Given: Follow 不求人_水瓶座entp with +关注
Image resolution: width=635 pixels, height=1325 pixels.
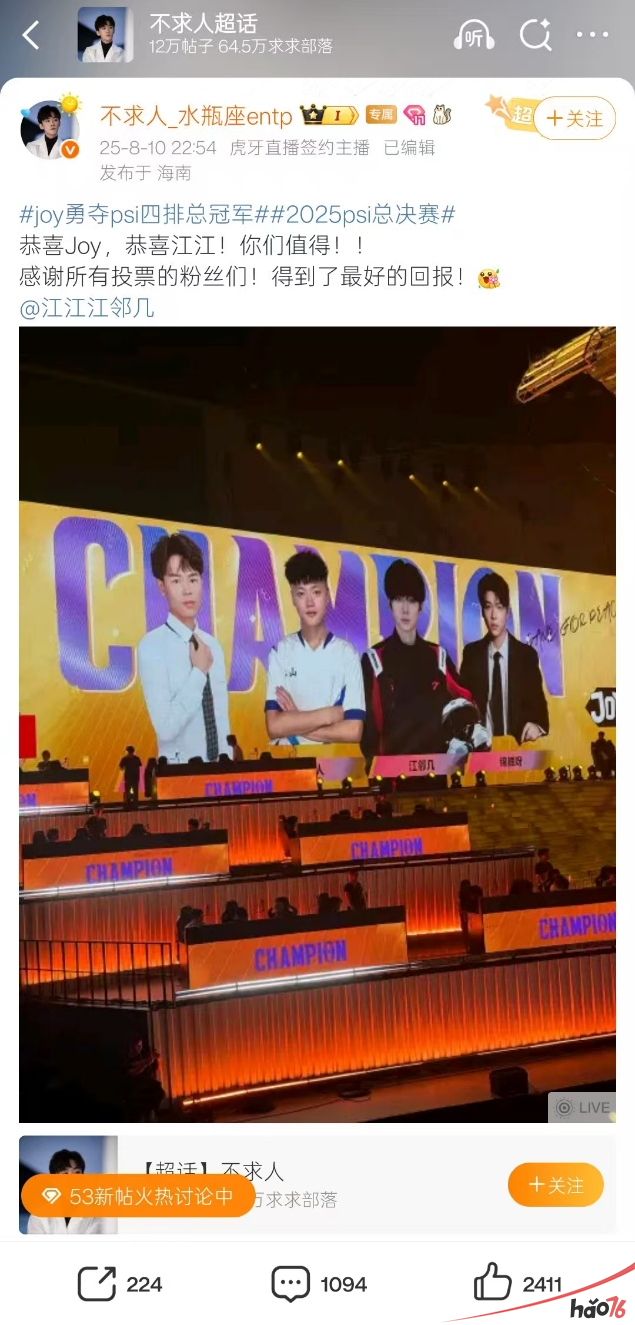Looking at the screenshot, I should [574, 118].
